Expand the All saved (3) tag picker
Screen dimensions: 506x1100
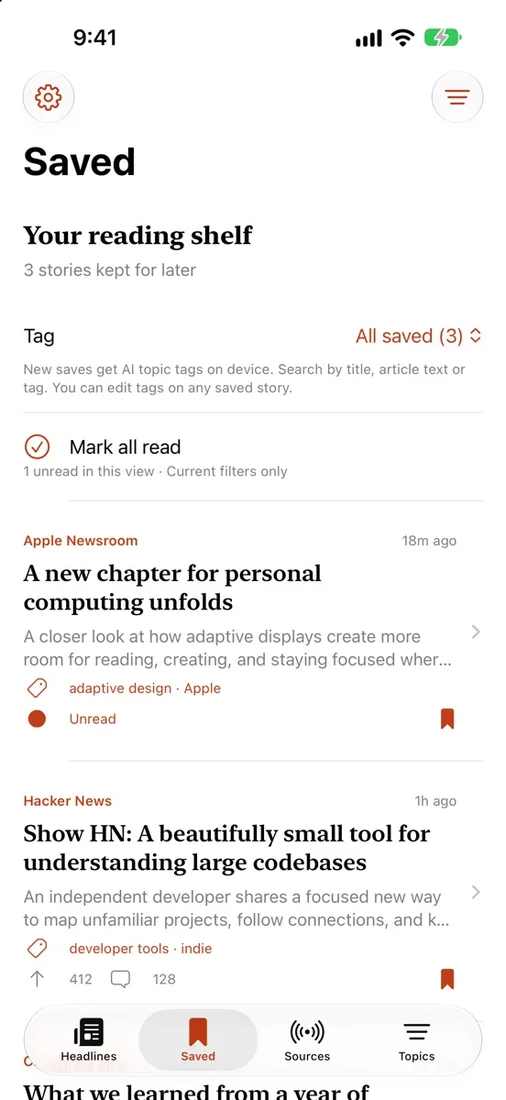[x=418, y=336]
